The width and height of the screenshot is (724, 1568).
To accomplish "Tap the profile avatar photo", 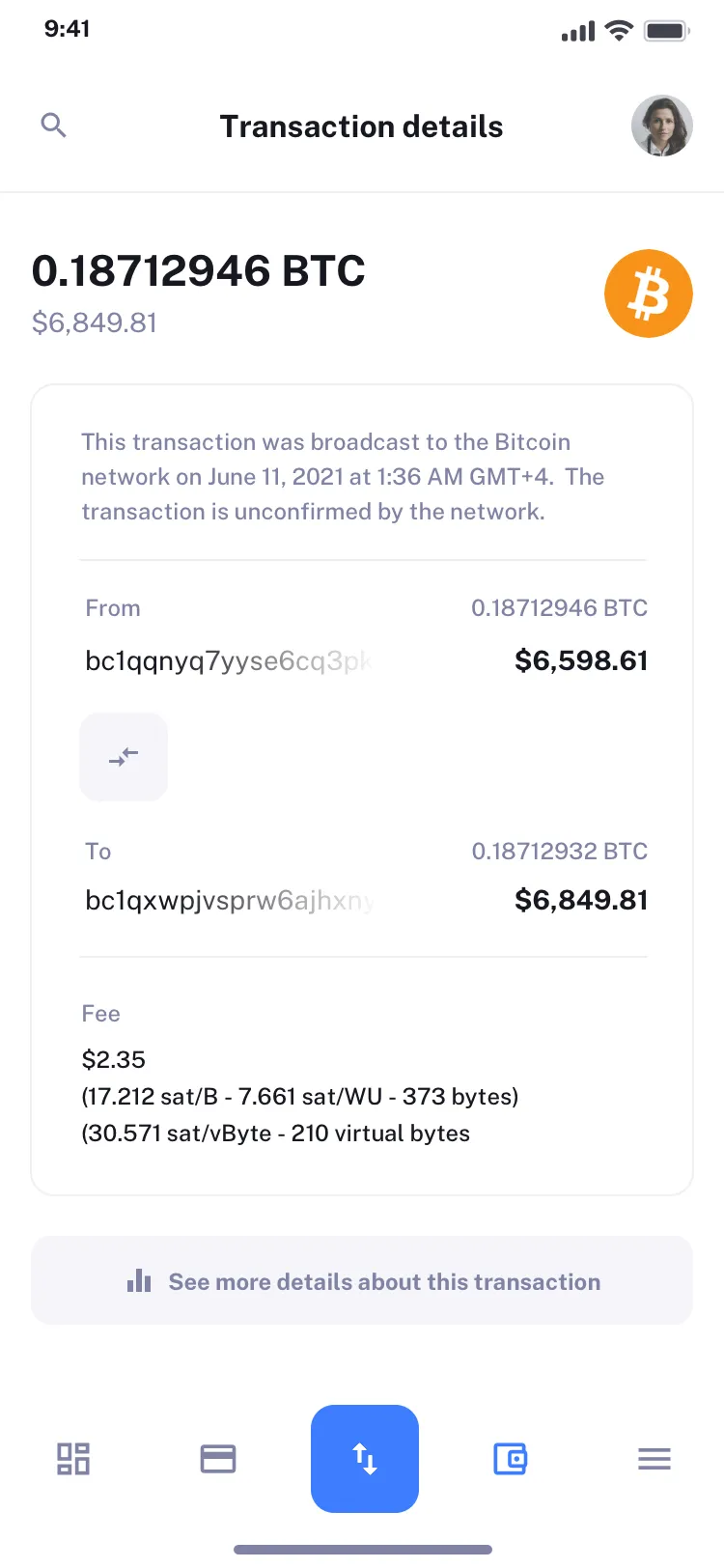I will point(662,125).
